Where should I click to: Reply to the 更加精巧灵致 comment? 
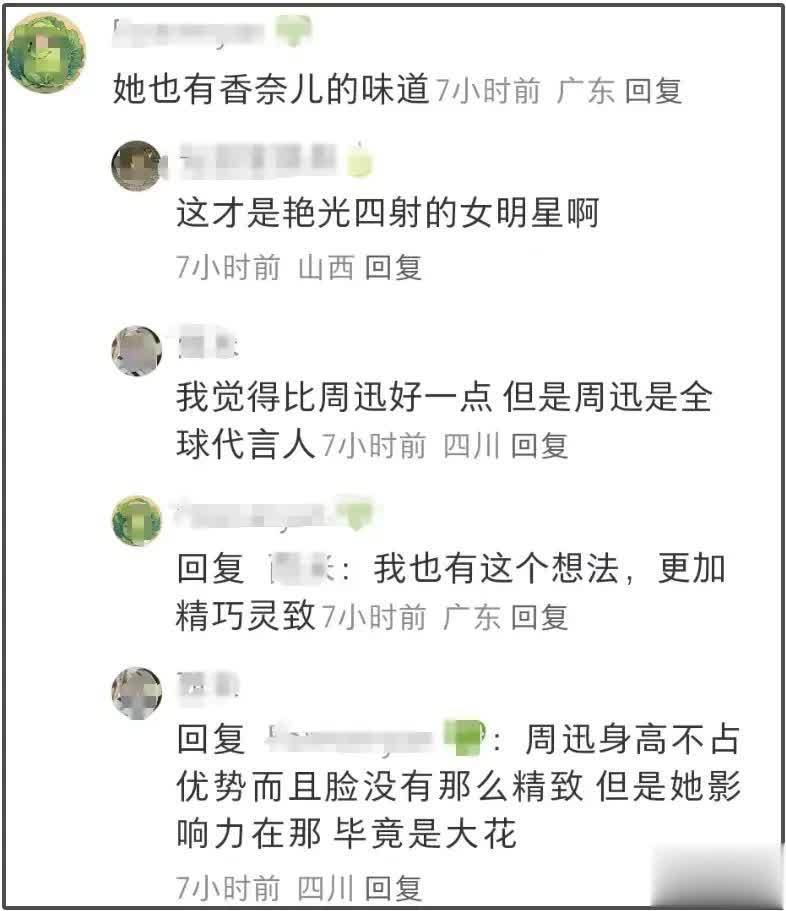(539, 616)
